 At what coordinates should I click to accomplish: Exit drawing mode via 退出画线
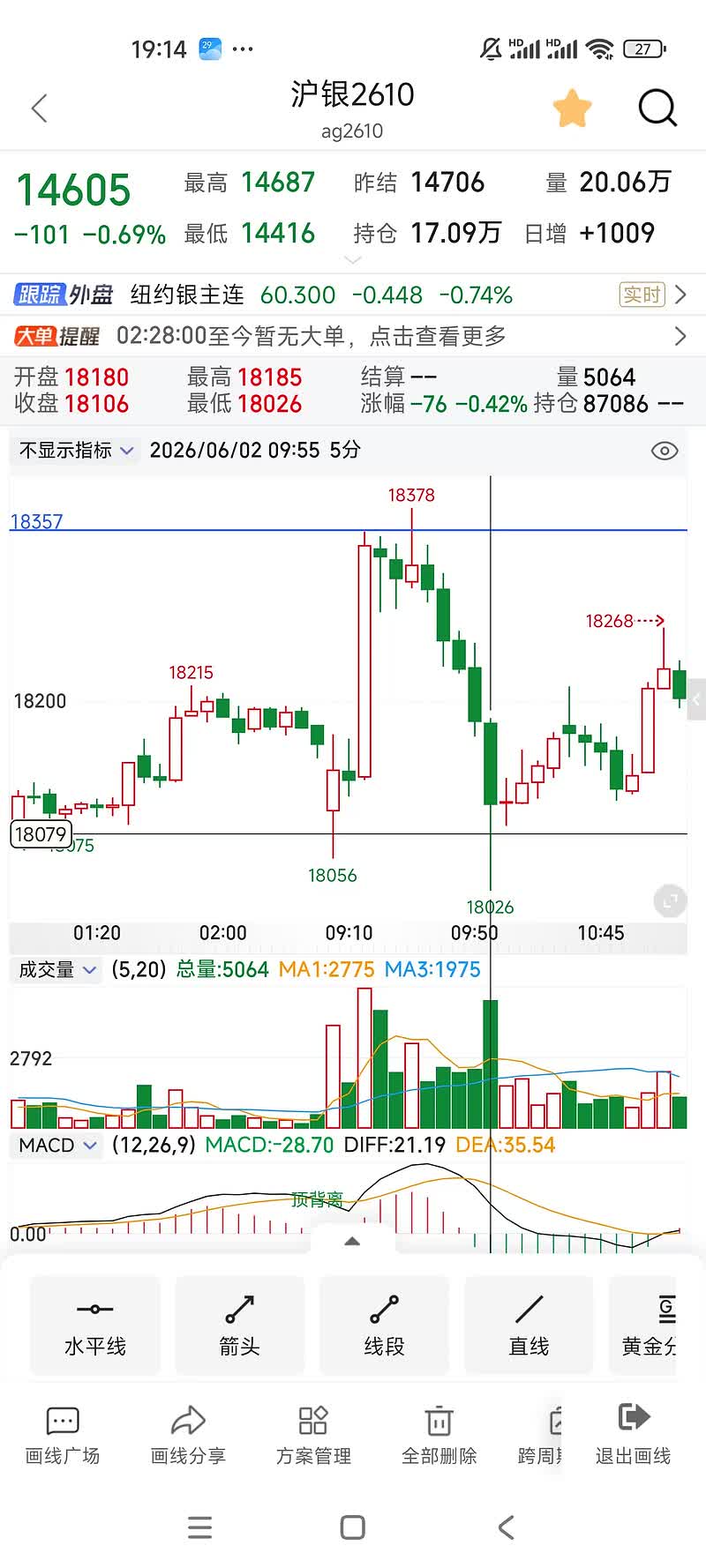click(634, 1436)
